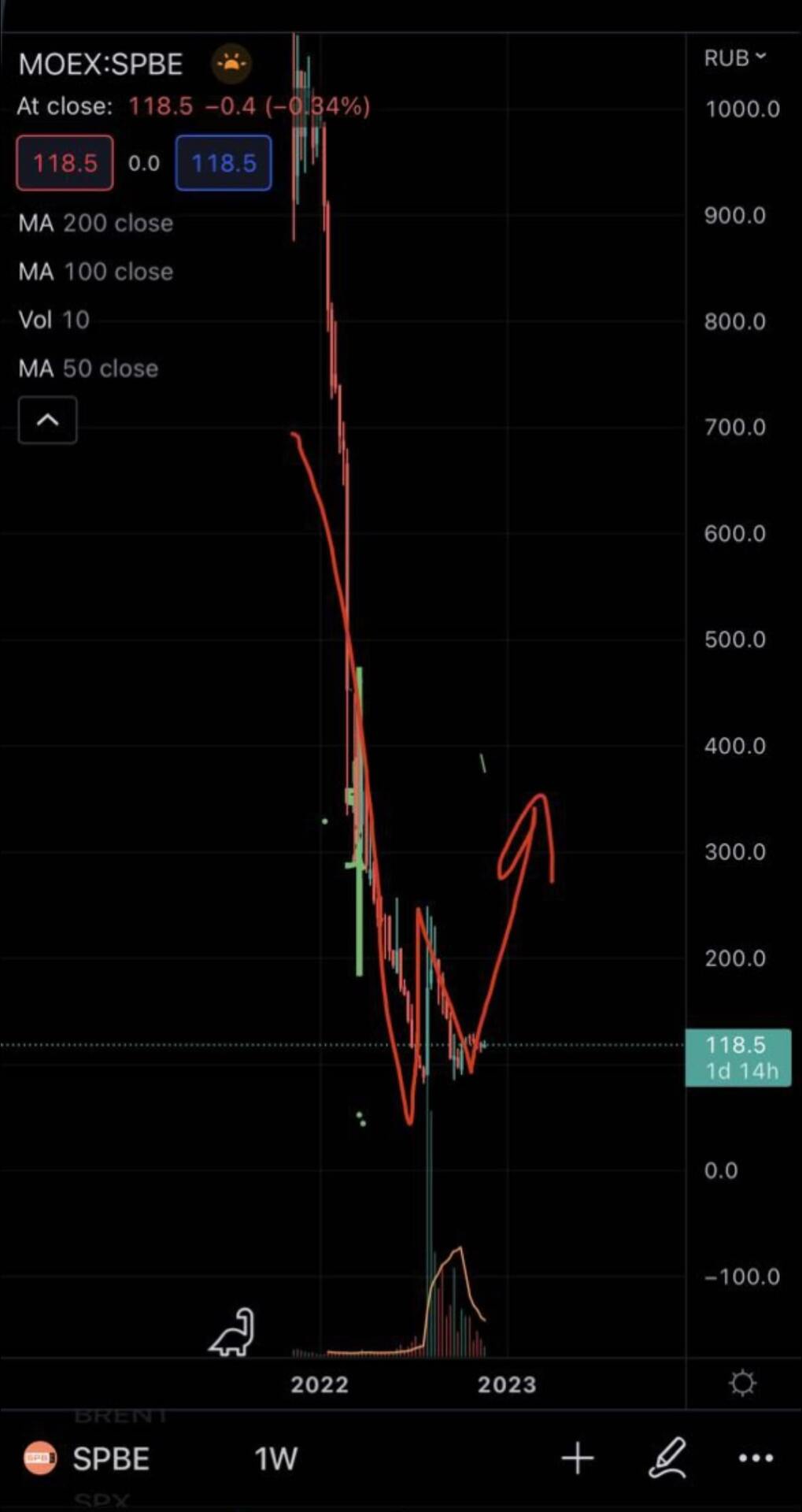Open the RUB currency dropdown
This screenshot has height=1512, width=802.
click(734, 57)
